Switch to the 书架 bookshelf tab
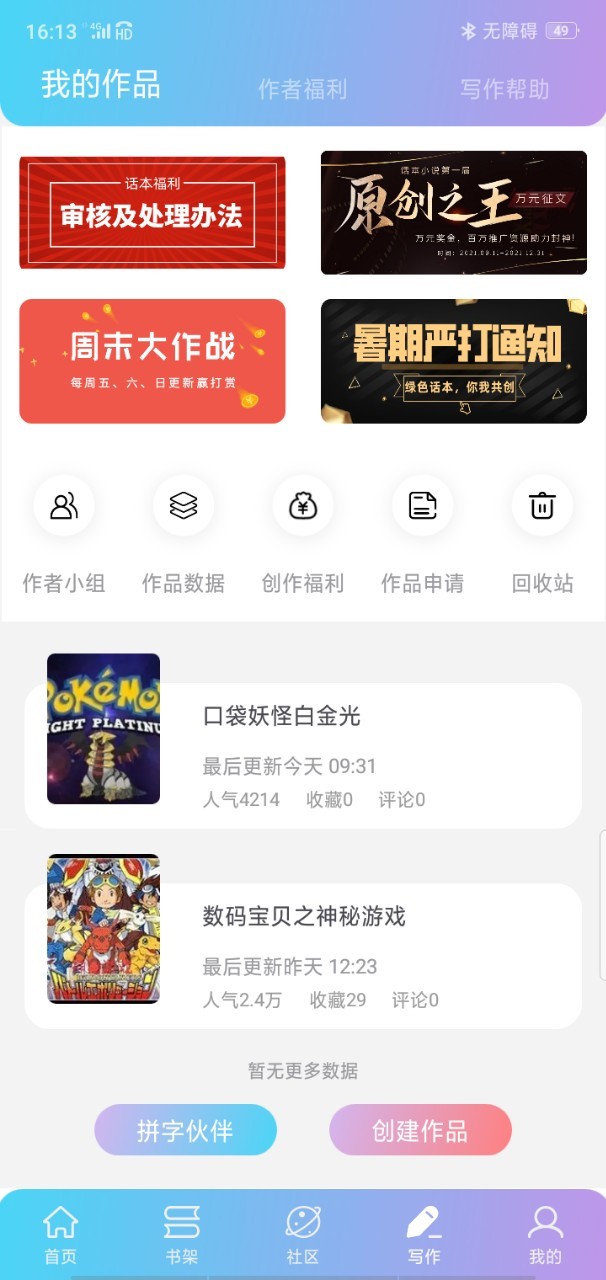Viewport: 606px width, 1280px height. [x=182, y=1235]
